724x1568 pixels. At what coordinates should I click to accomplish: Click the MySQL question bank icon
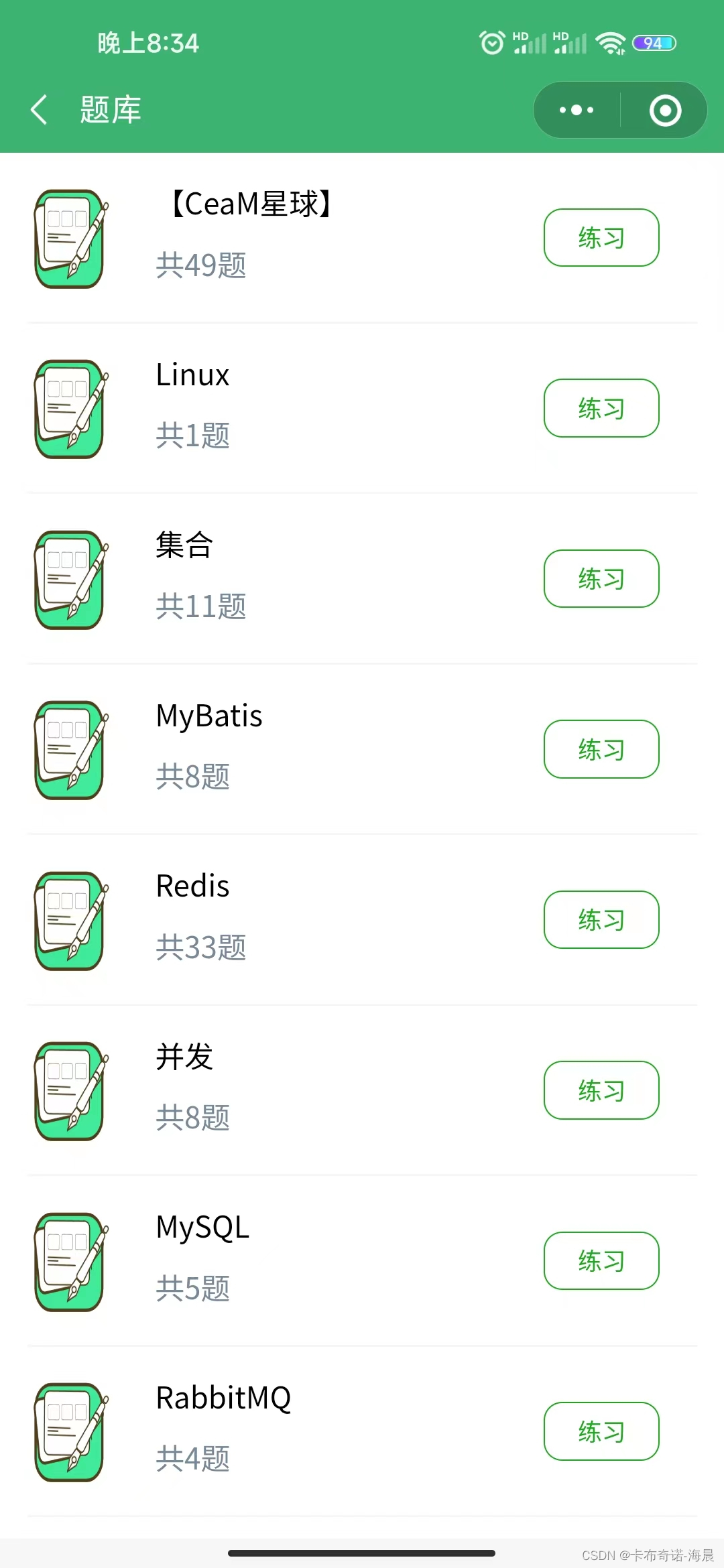[68, 1262]
